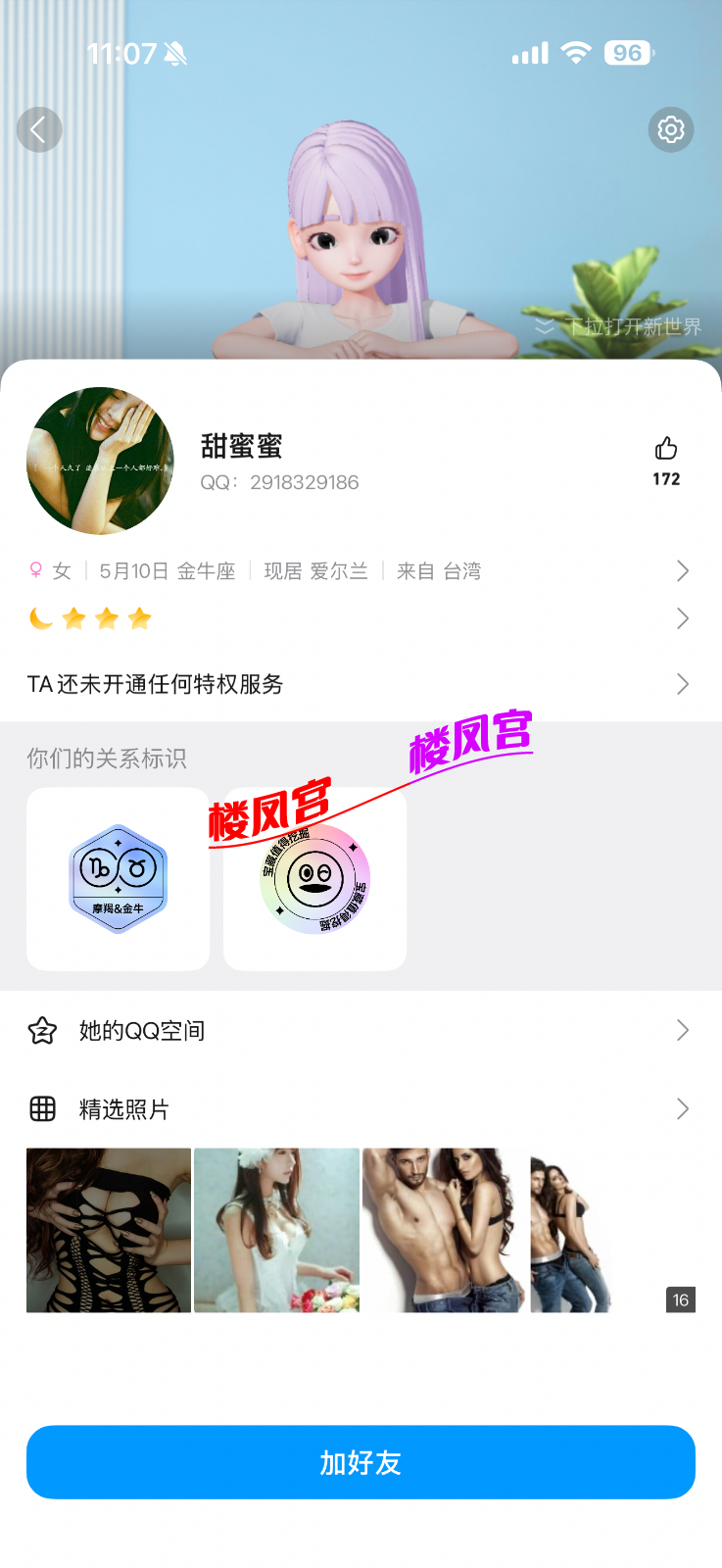Screen dimensions: 722x1568
Task: Tap 加好友 to add friend
Action: click(x=361, y=1462)
